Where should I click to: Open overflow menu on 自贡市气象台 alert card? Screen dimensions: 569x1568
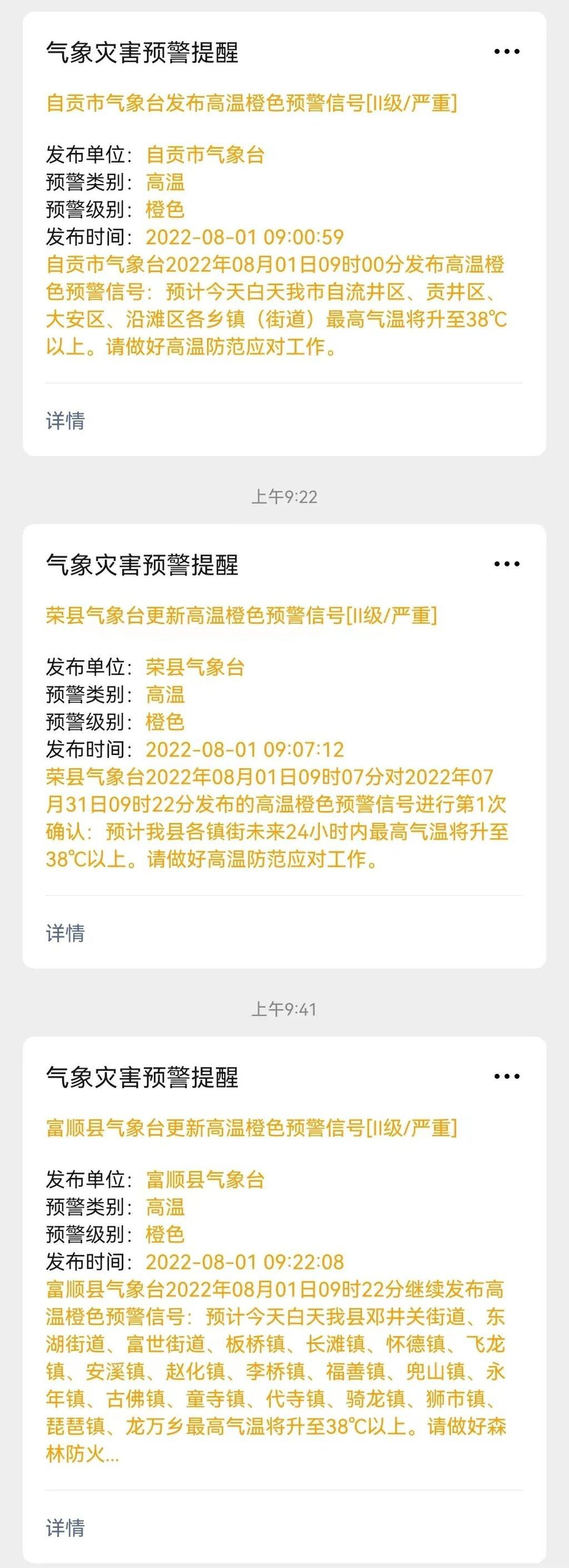click(506, 52)
